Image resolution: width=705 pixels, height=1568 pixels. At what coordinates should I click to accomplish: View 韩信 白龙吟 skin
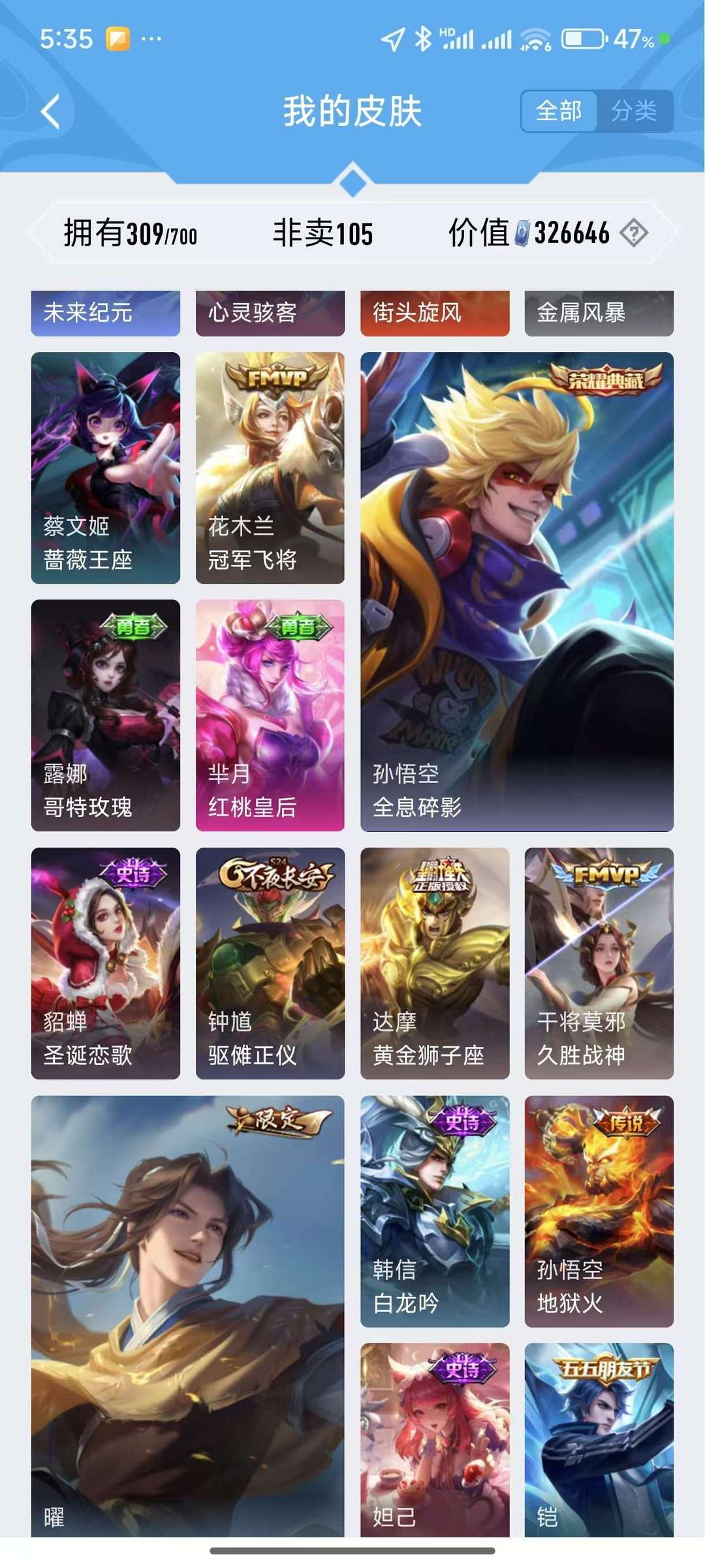point(435,1211)
